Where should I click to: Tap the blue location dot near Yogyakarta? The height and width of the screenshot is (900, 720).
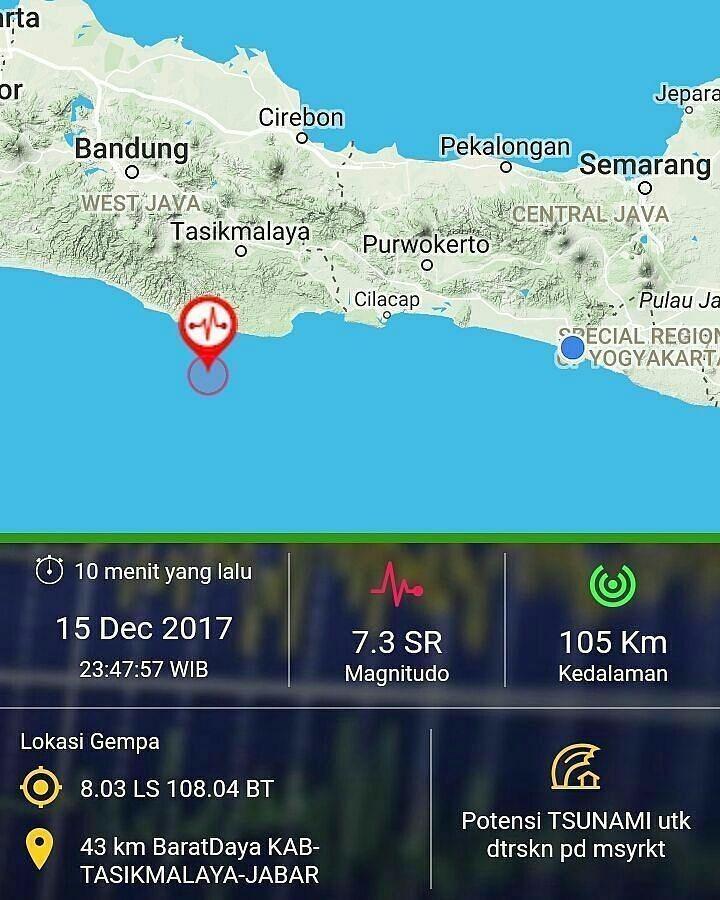point(573,347)
